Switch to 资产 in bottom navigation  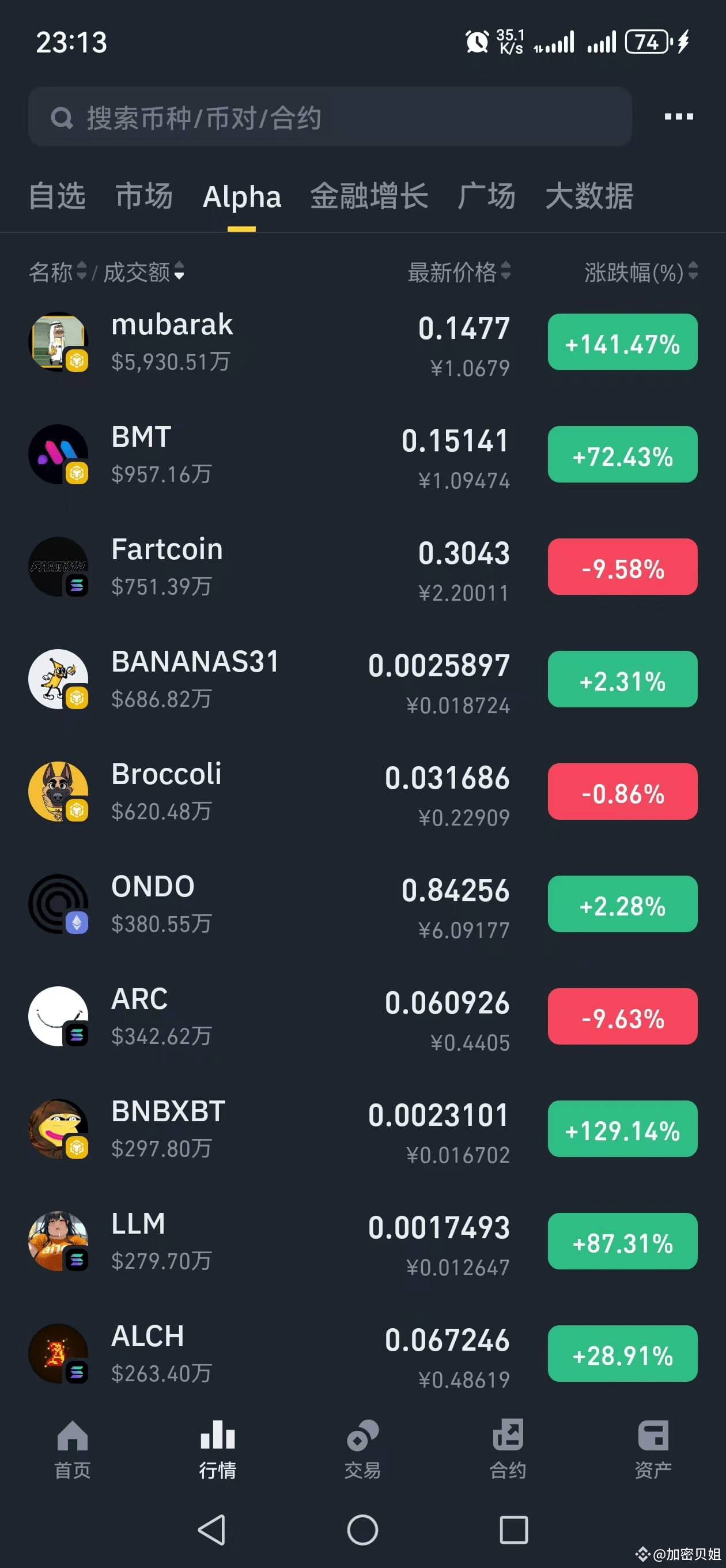coord(653,1450)
